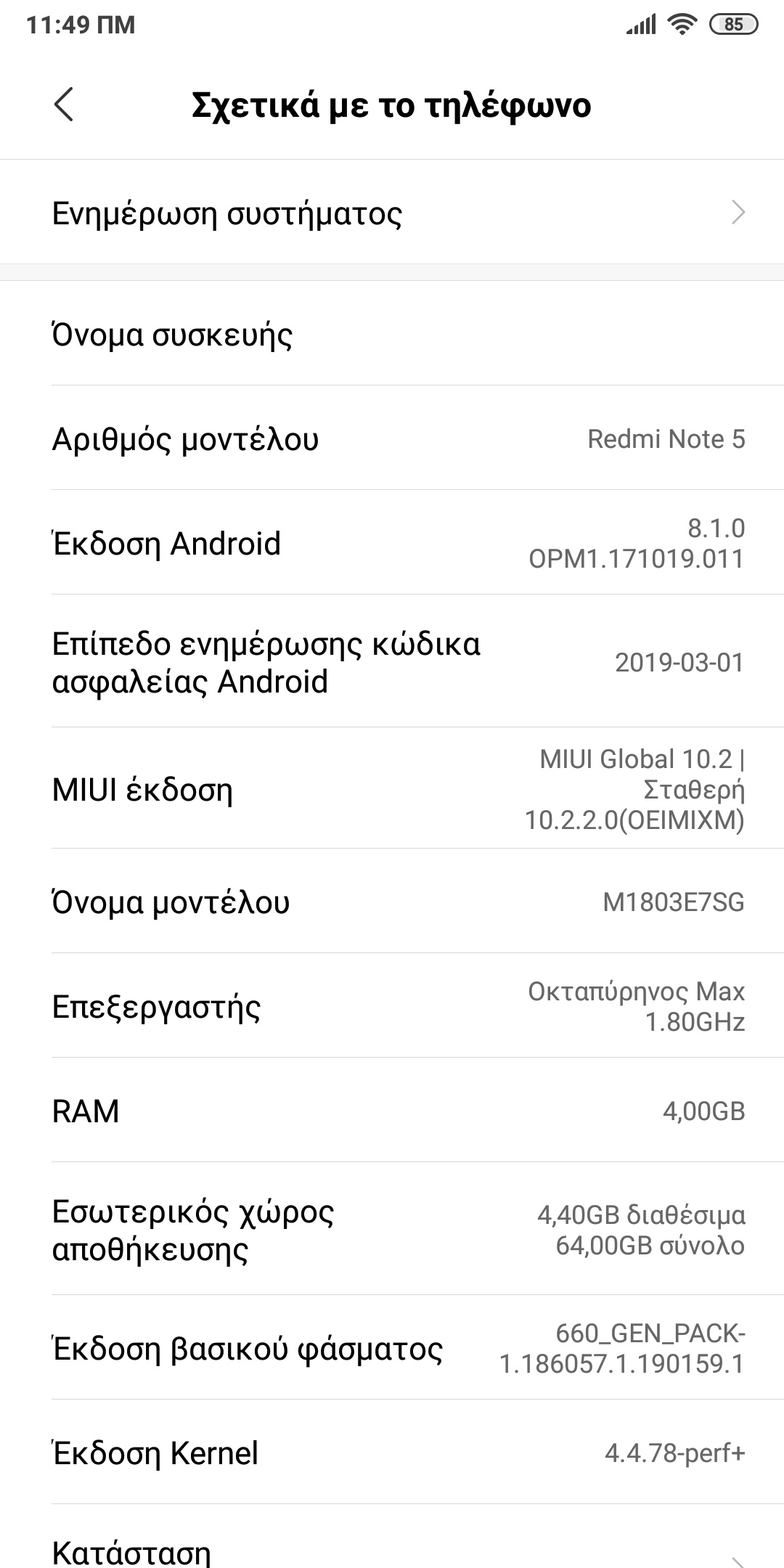Go back using the header arrow
This screenshot has height=1568, width=784.
(x=64, y=105)
